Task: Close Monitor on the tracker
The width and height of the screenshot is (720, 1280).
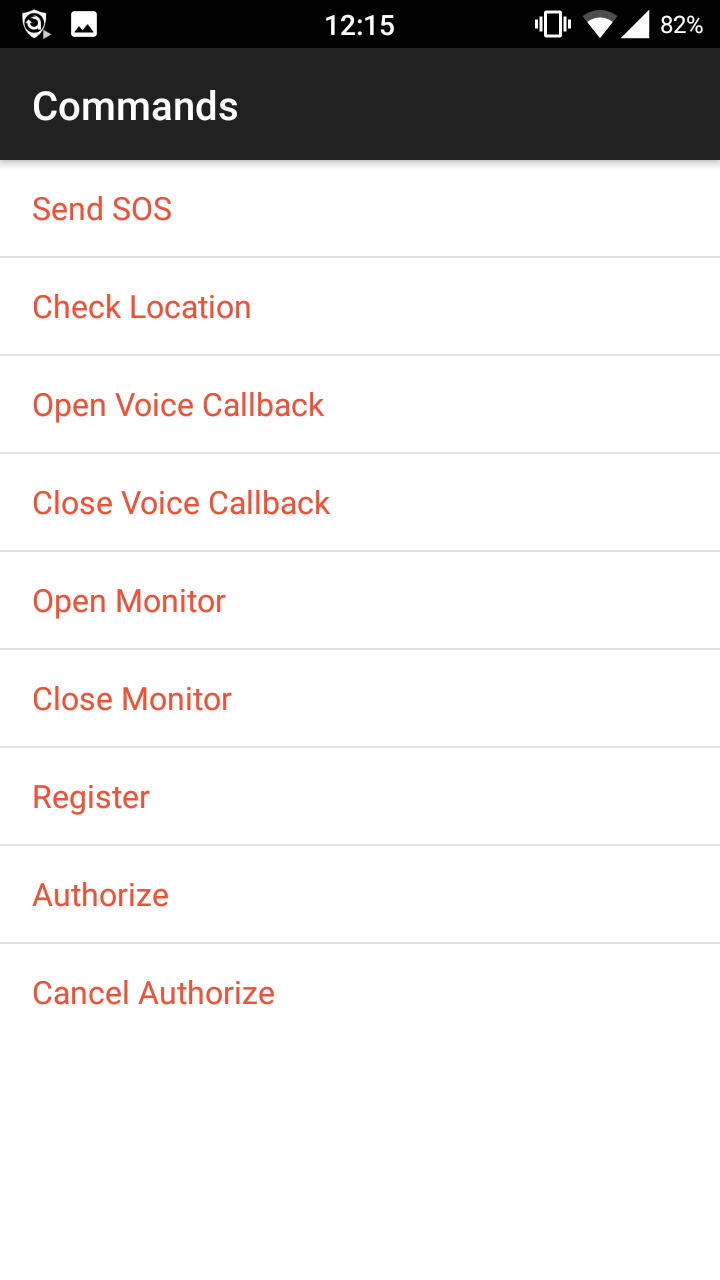Action: pos(132,698)
